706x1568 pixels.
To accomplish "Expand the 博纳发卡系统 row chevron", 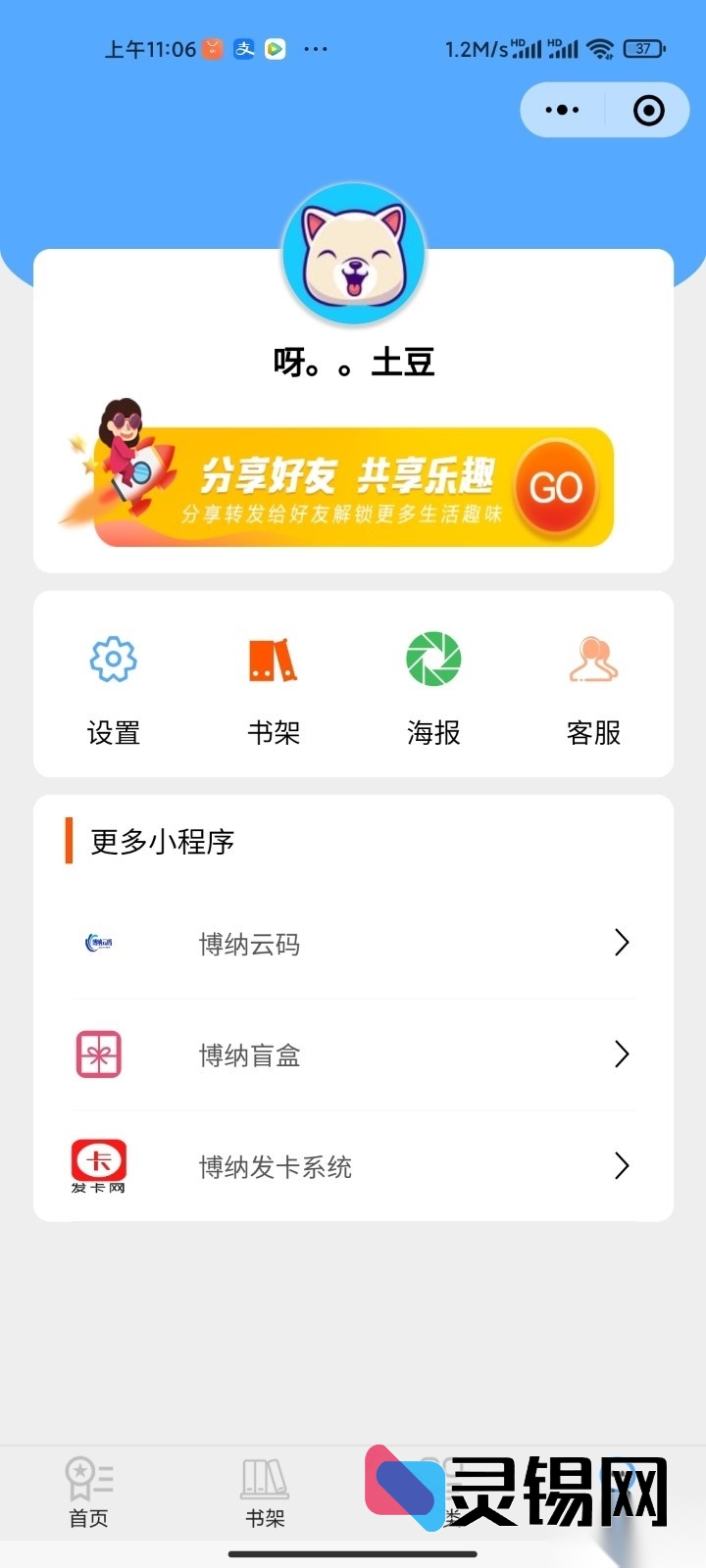I will pos(622,1166).
